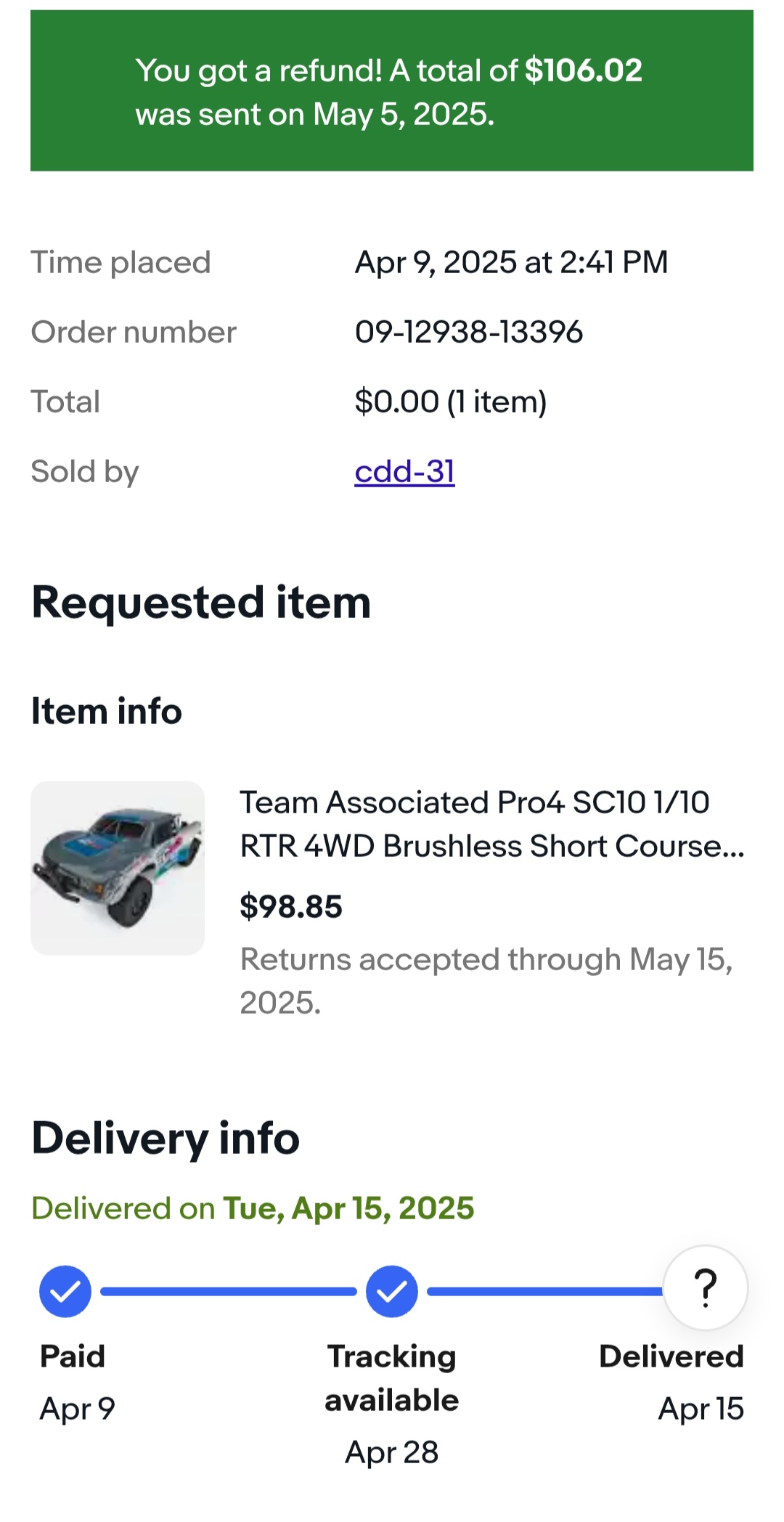
Task: Open seller cdd-31's profile link
Action: pos(404,472)
